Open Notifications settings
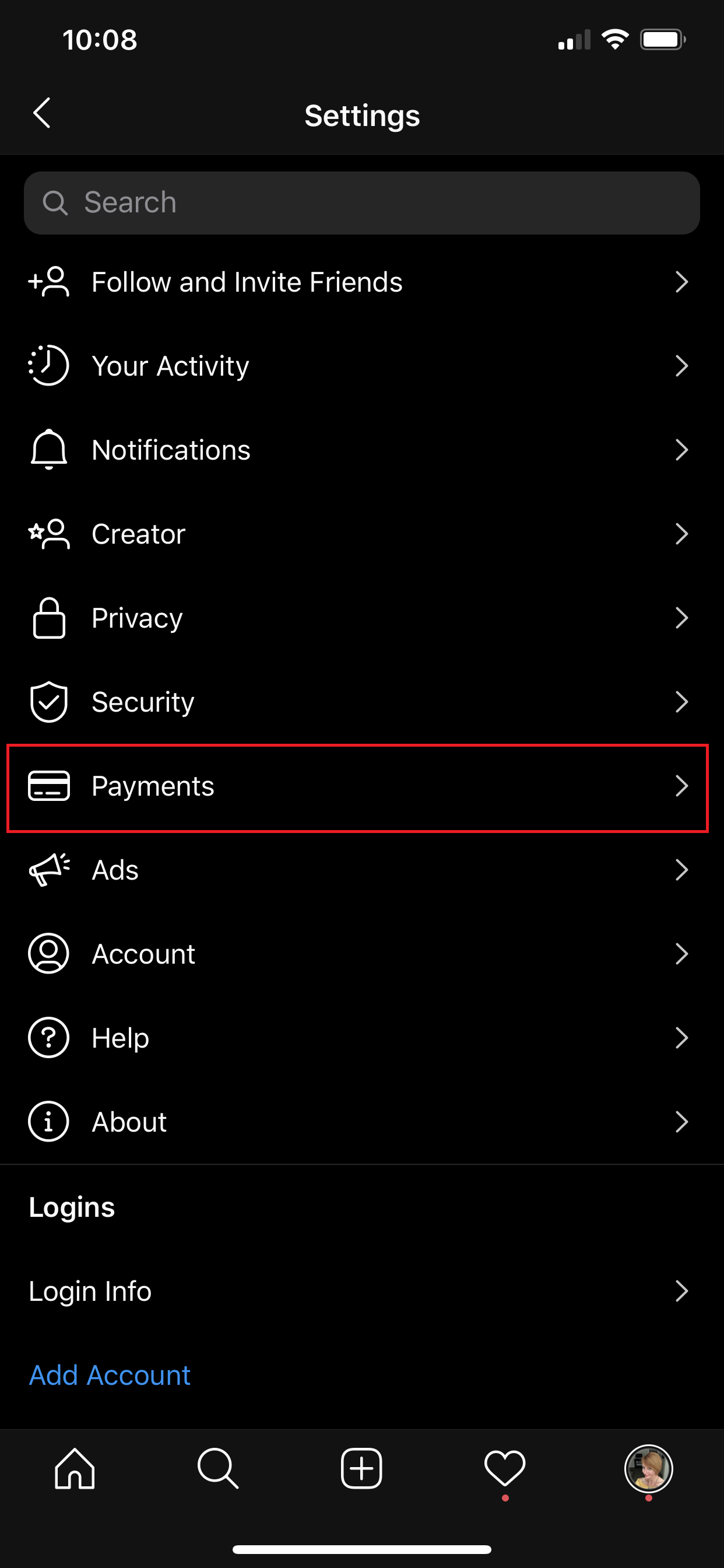Viewport: 724px width, 1568px height. tap(362, 450)
